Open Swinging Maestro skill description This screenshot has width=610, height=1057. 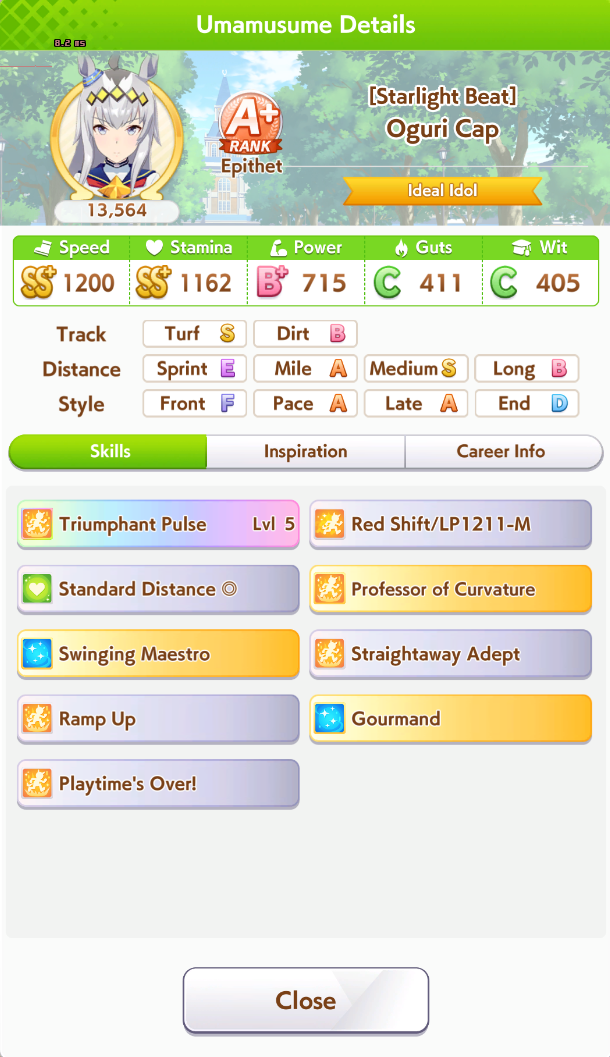click(x=158, y=654)
